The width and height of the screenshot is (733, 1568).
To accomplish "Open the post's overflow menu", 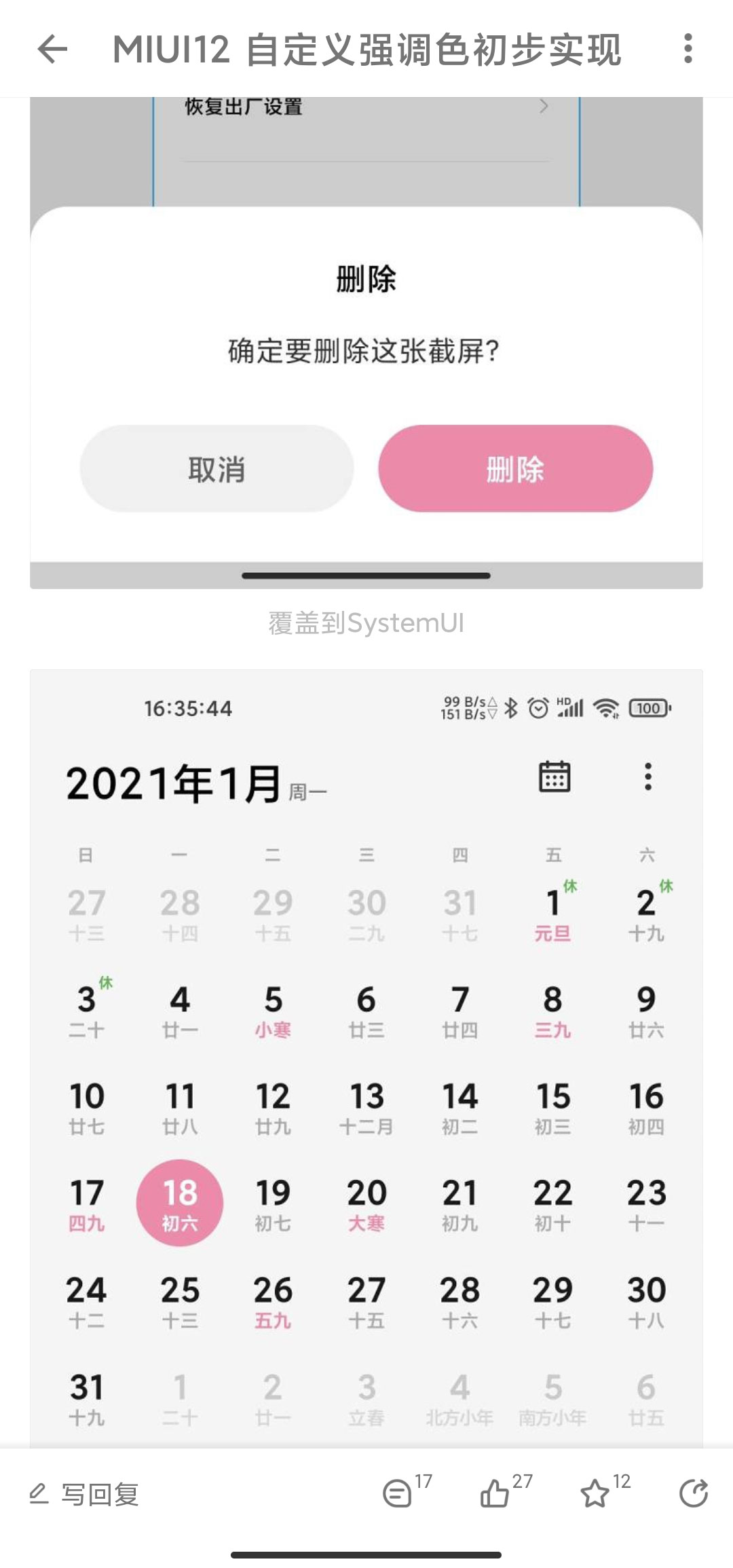I will point(688,49).
